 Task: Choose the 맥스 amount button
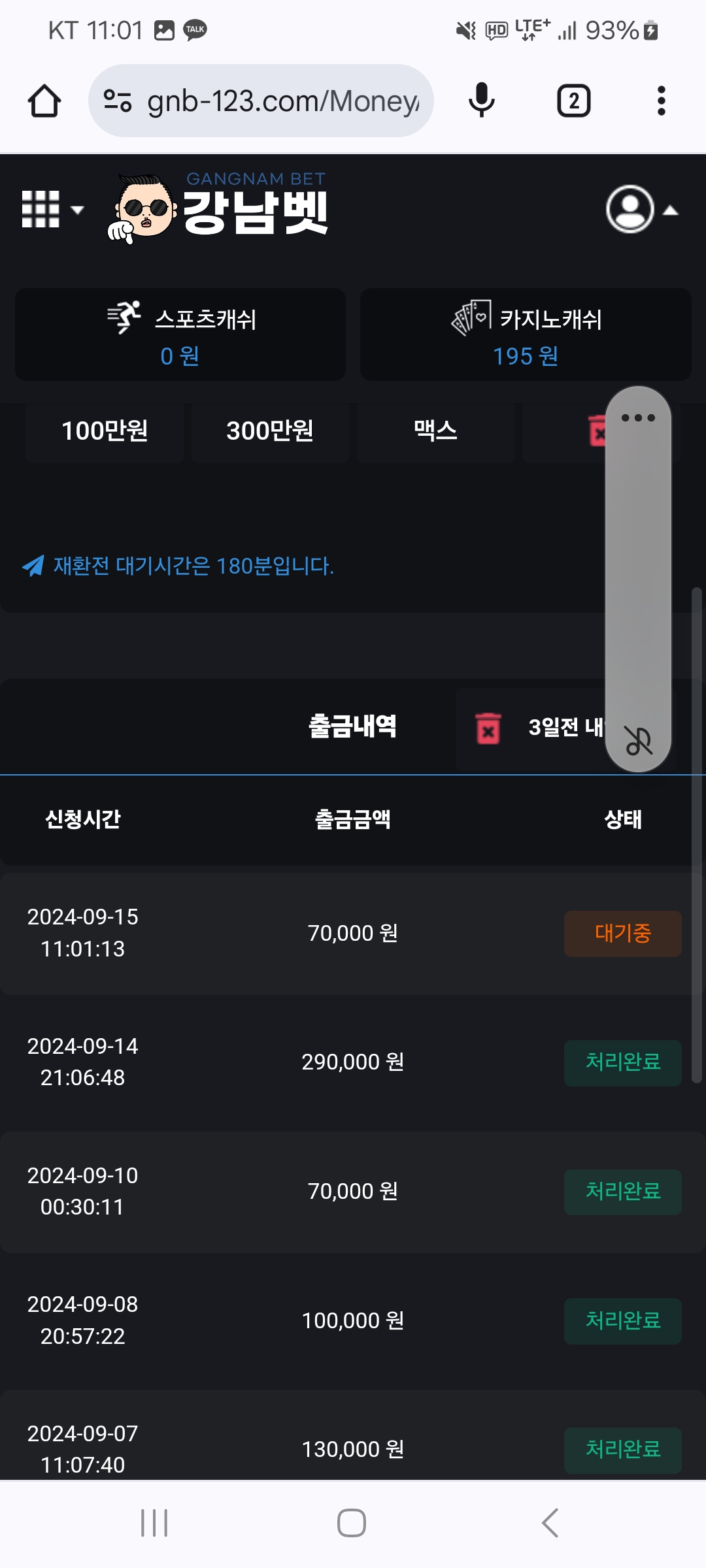click(435, 431)
